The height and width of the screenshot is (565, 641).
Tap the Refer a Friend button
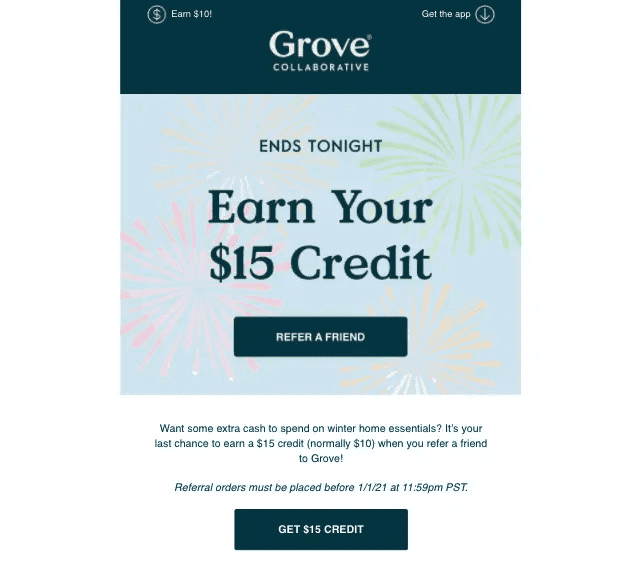click(320, 337)
